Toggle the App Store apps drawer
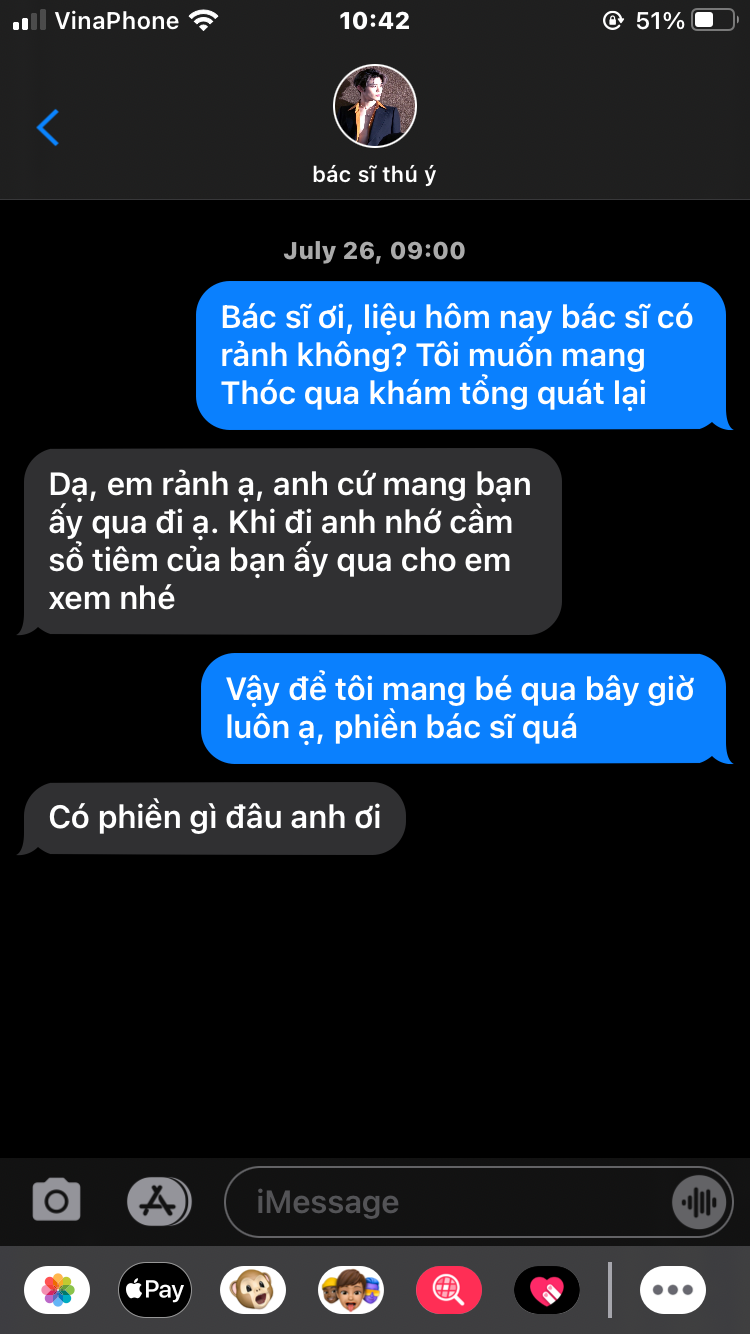 [159, 1201]
